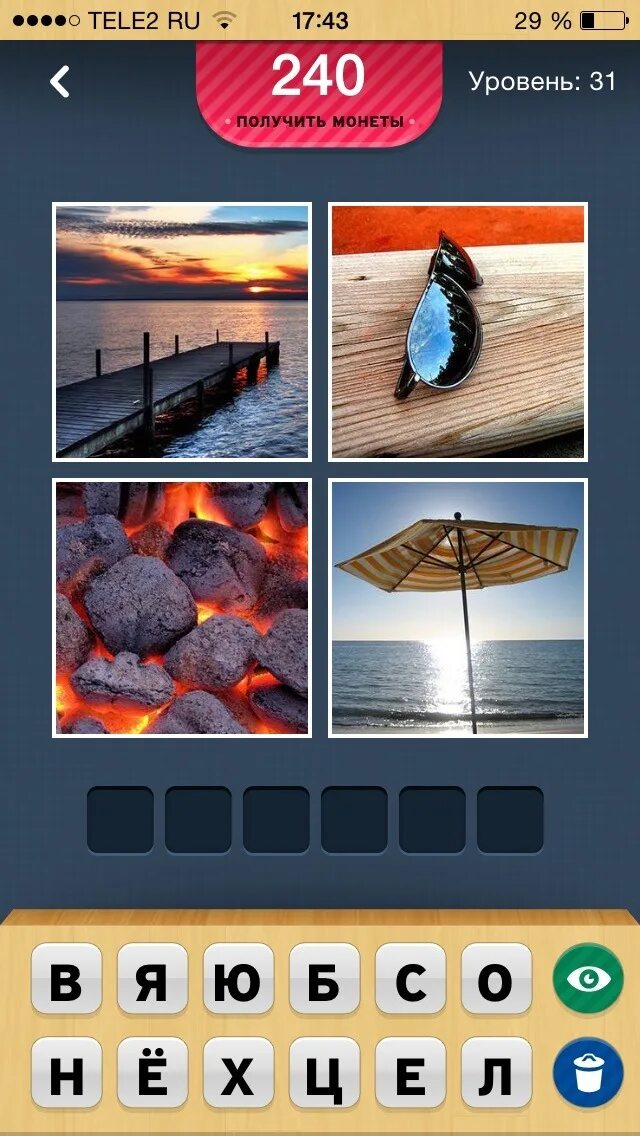Enlarge the sunset pier picture
This screenshot has width=640, height=1136.
[x=182, y=331]
